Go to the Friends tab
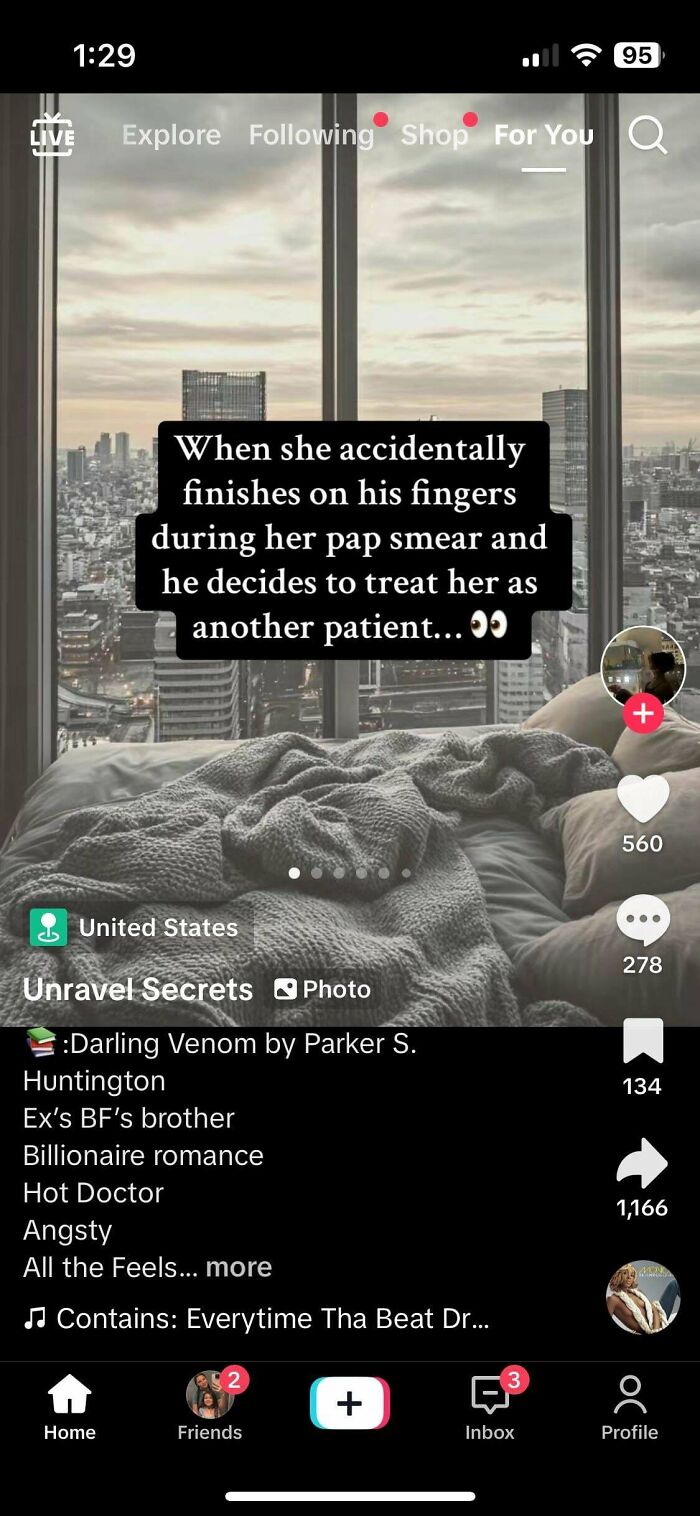700x1516 pixels. 210,1406
